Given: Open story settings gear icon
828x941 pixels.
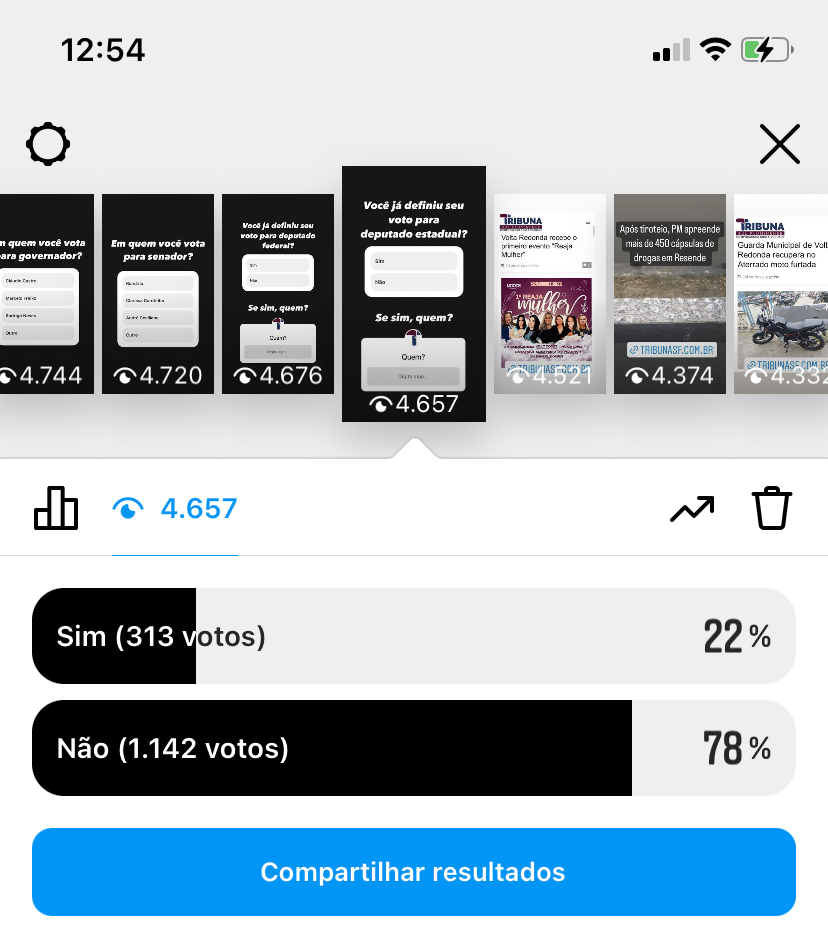Looking at the screenshot, I should (x=48, y=146).
